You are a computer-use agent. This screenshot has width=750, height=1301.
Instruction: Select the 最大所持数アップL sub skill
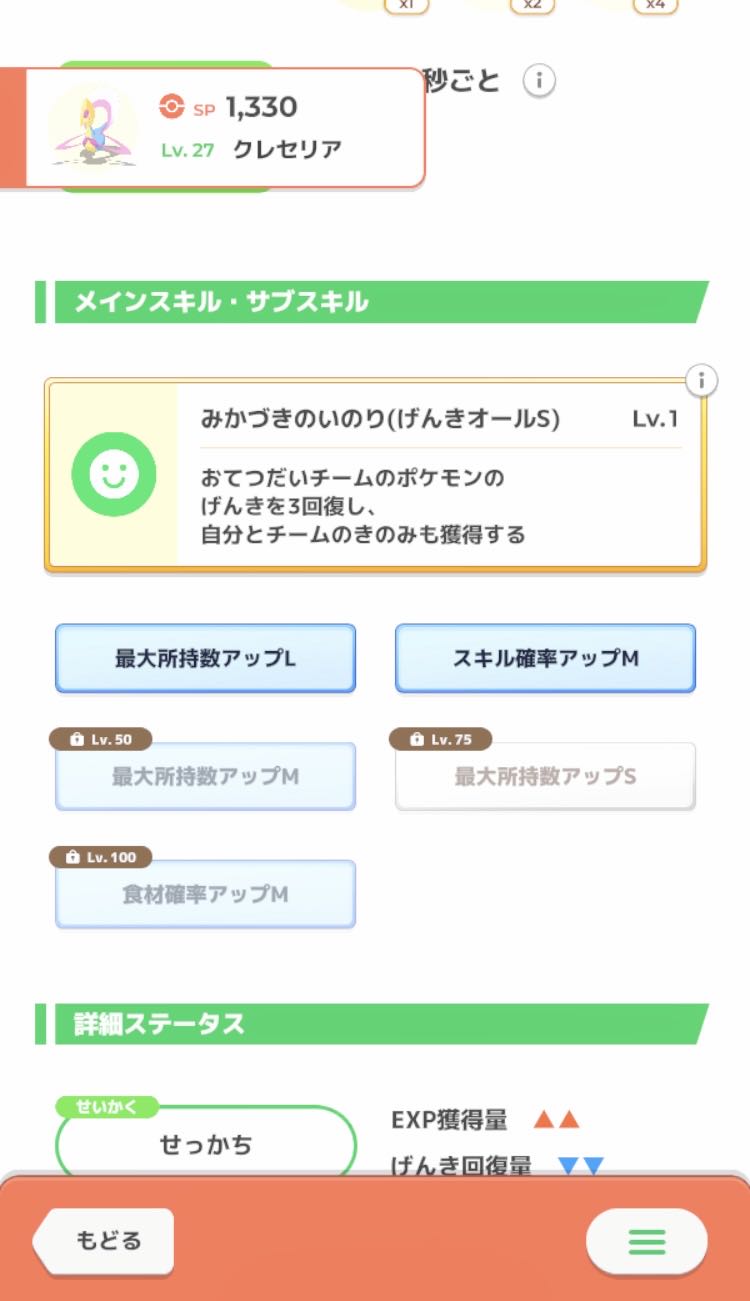[205, 659]
